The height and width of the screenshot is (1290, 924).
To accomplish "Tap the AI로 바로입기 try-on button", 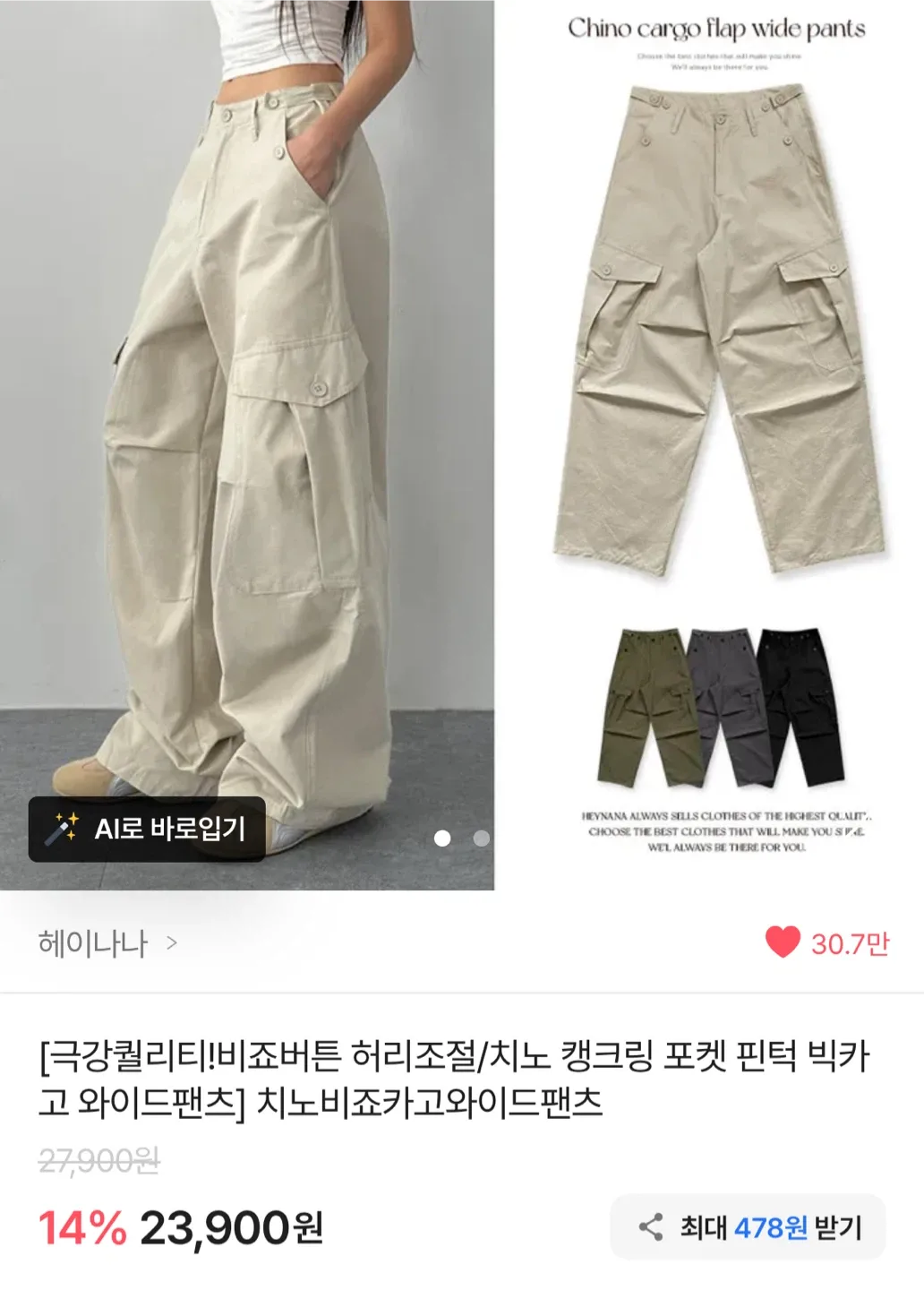I will click(147, 829).
